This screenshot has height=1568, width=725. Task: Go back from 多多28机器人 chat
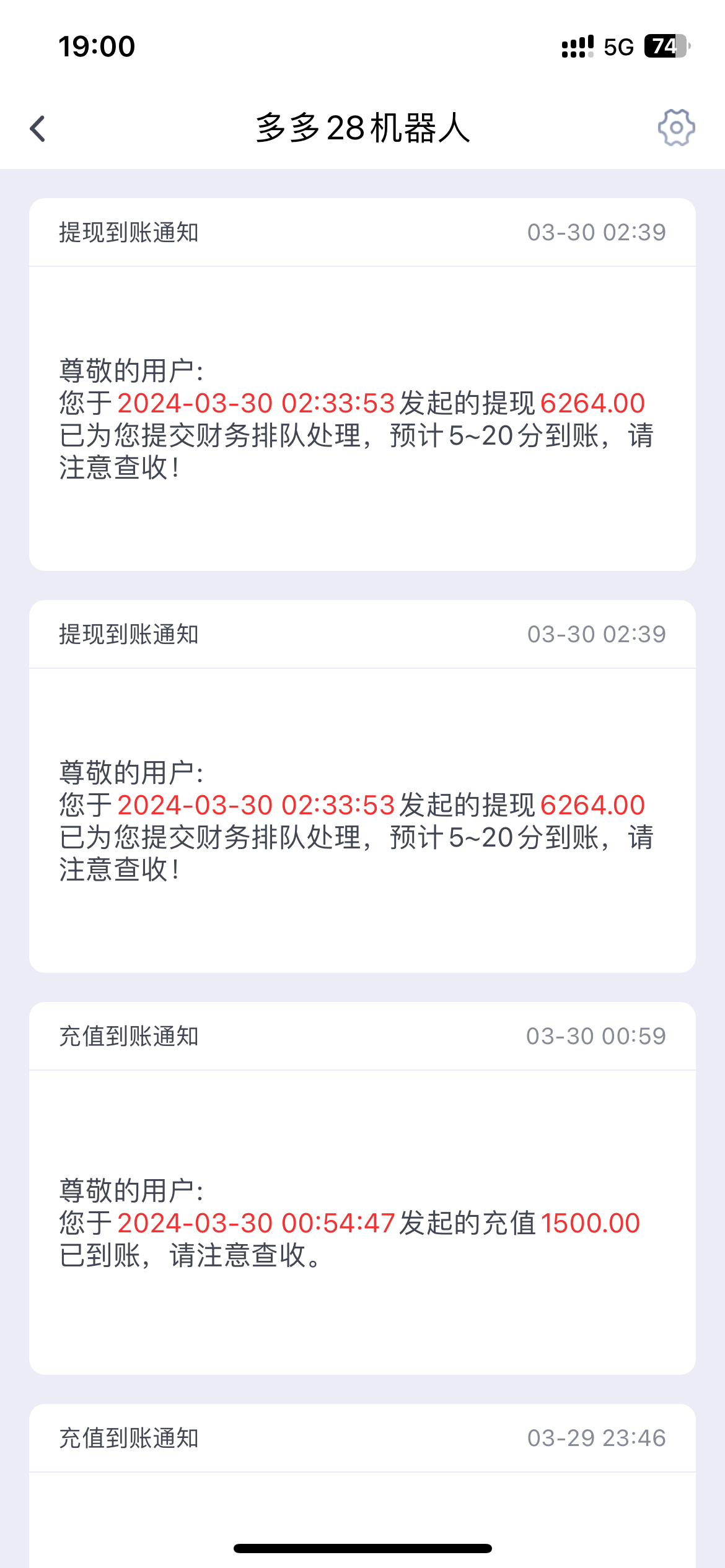[x=38, y=129]
